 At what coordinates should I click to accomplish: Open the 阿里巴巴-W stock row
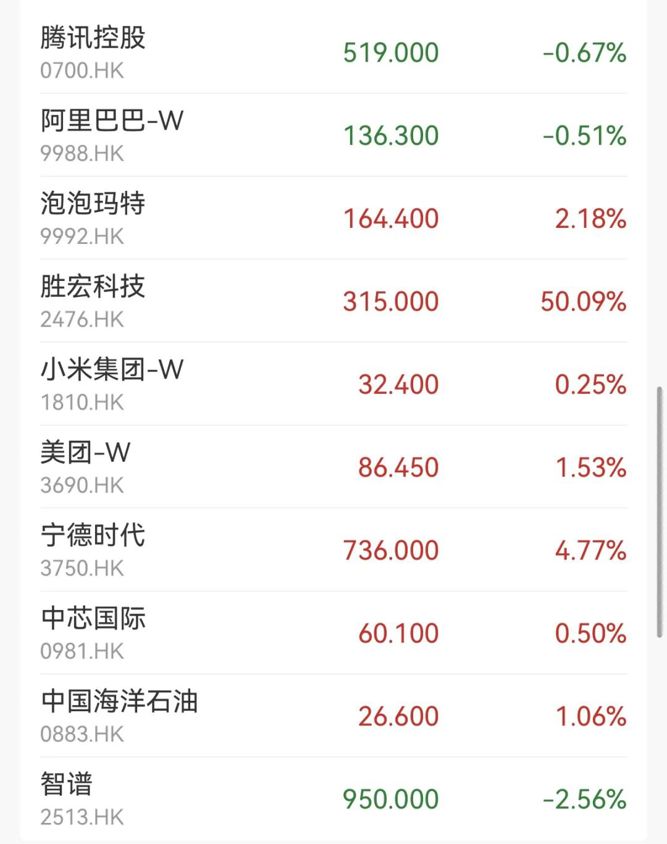pos(333,135)
